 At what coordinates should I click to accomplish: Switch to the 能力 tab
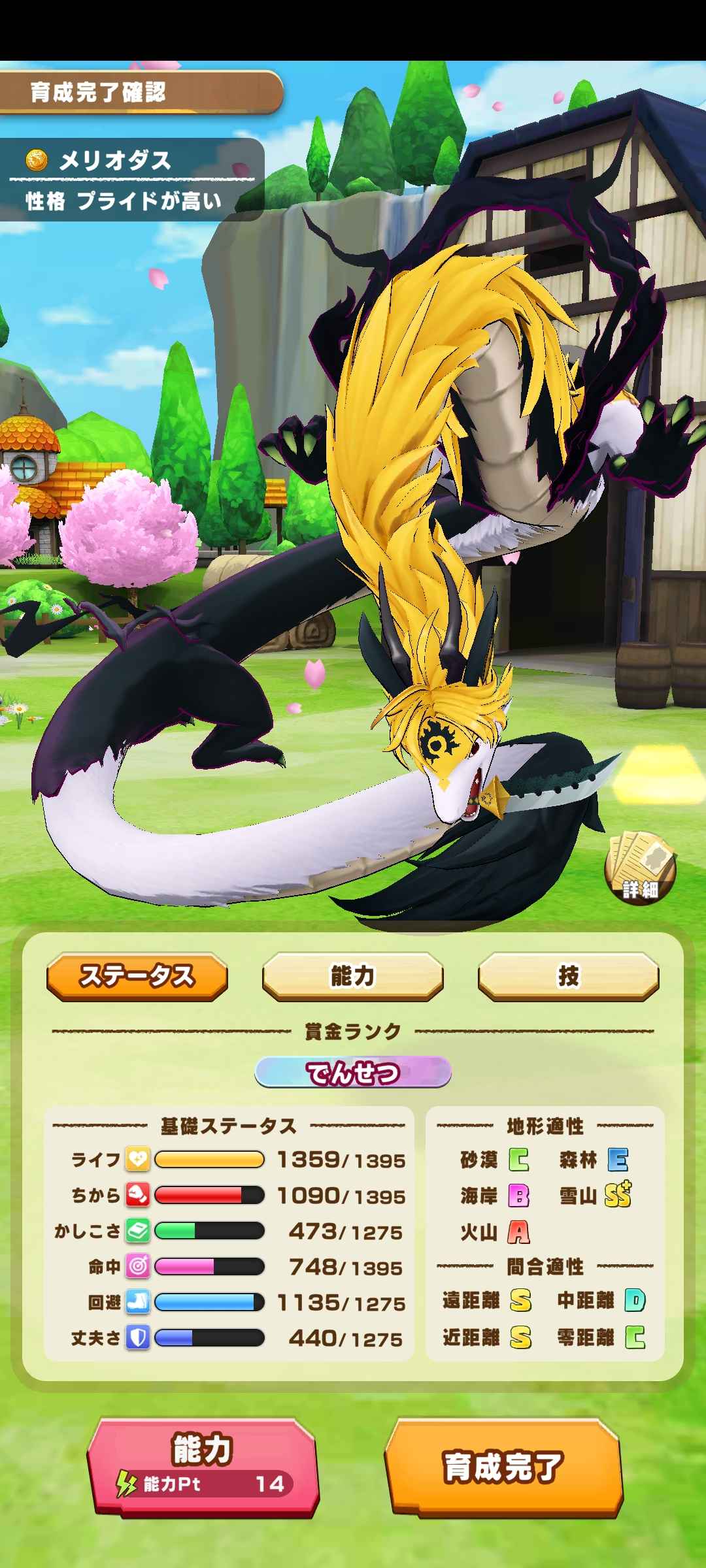coord(352,976)
